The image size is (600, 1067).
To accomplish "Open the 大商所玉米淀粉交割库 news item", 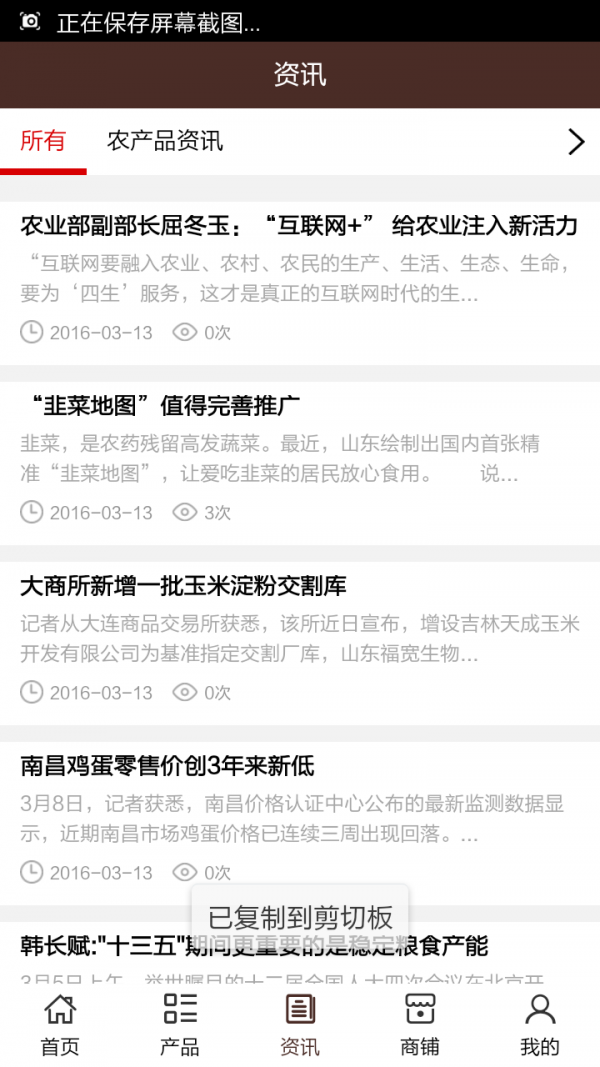I will (183, 586).
